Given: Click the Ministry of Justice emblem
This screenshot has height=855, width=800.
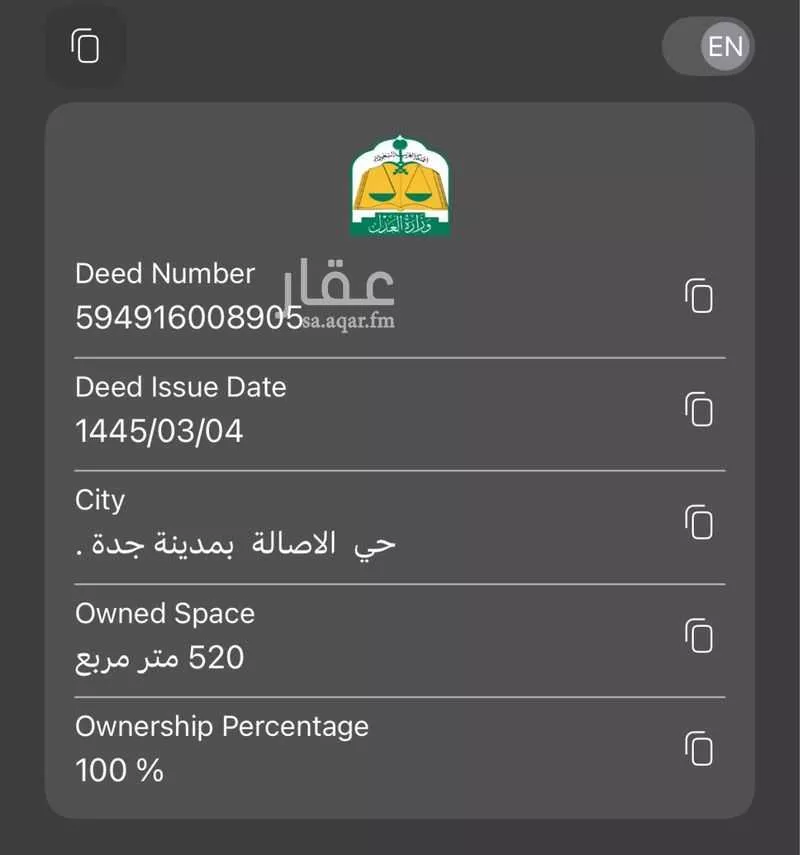Looking at the screenshot, I should [x=399, y=185].
